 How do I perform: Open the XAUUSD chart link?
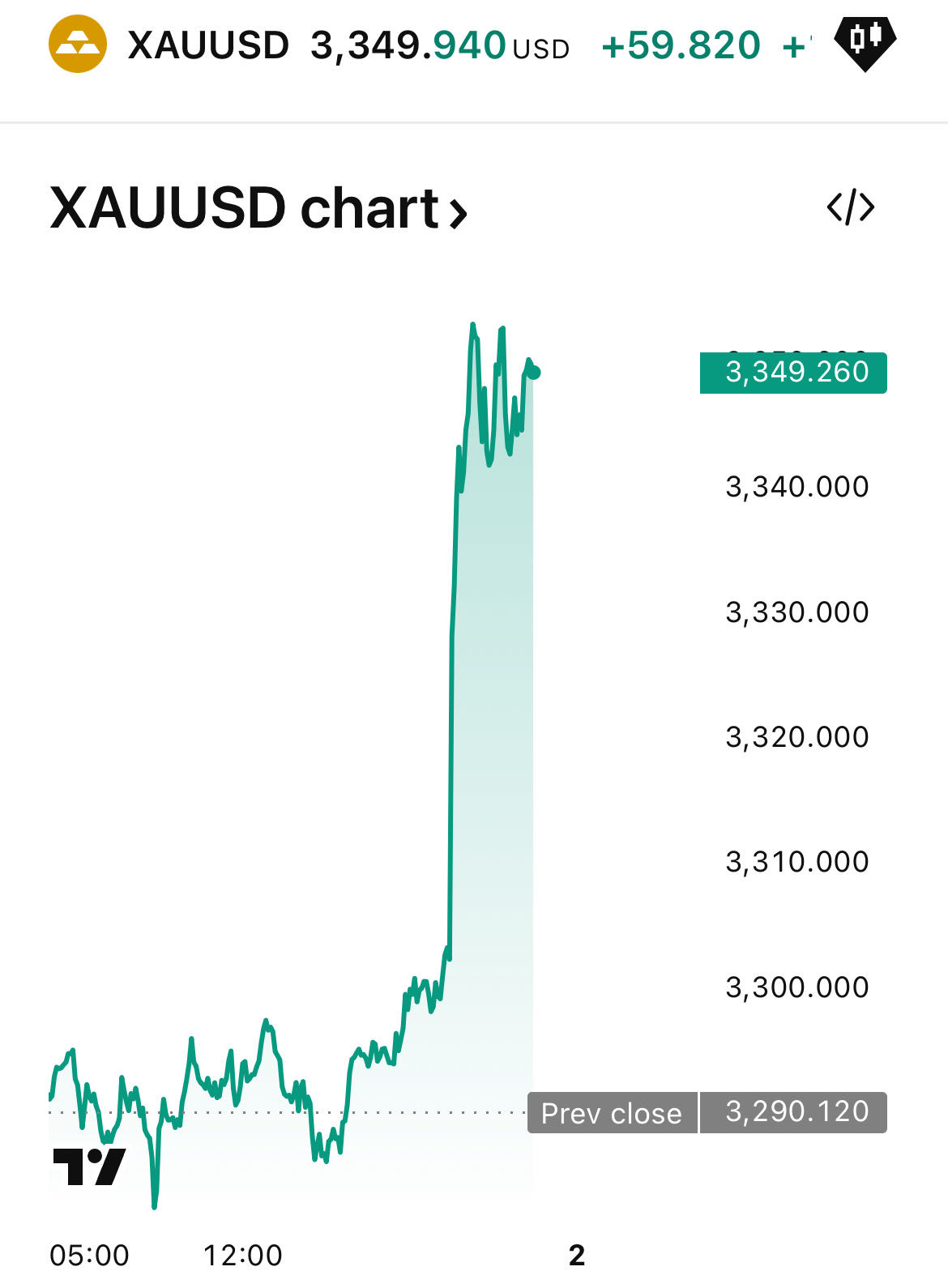pos(258,209)
